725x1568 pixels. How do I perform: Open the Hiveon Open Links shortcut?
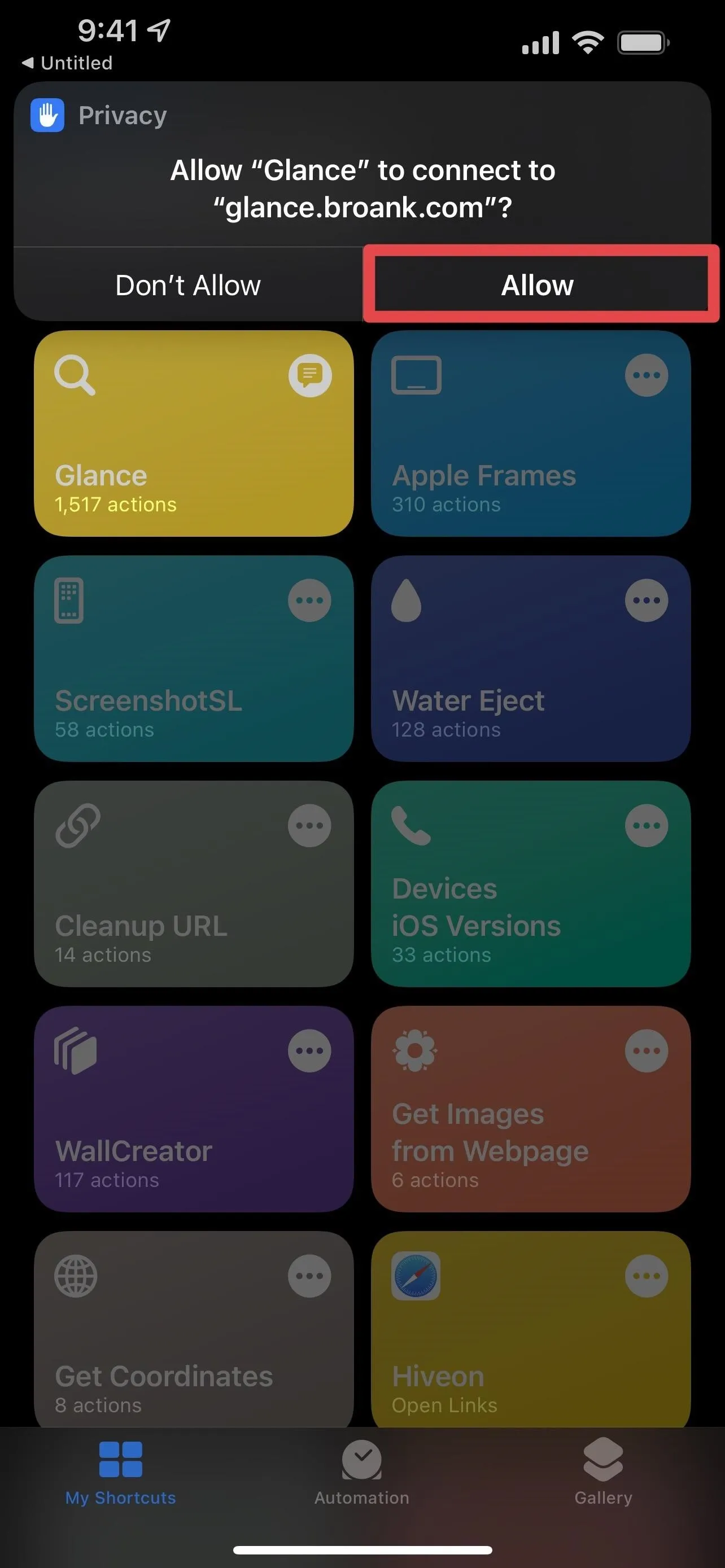click(531, 1329)
